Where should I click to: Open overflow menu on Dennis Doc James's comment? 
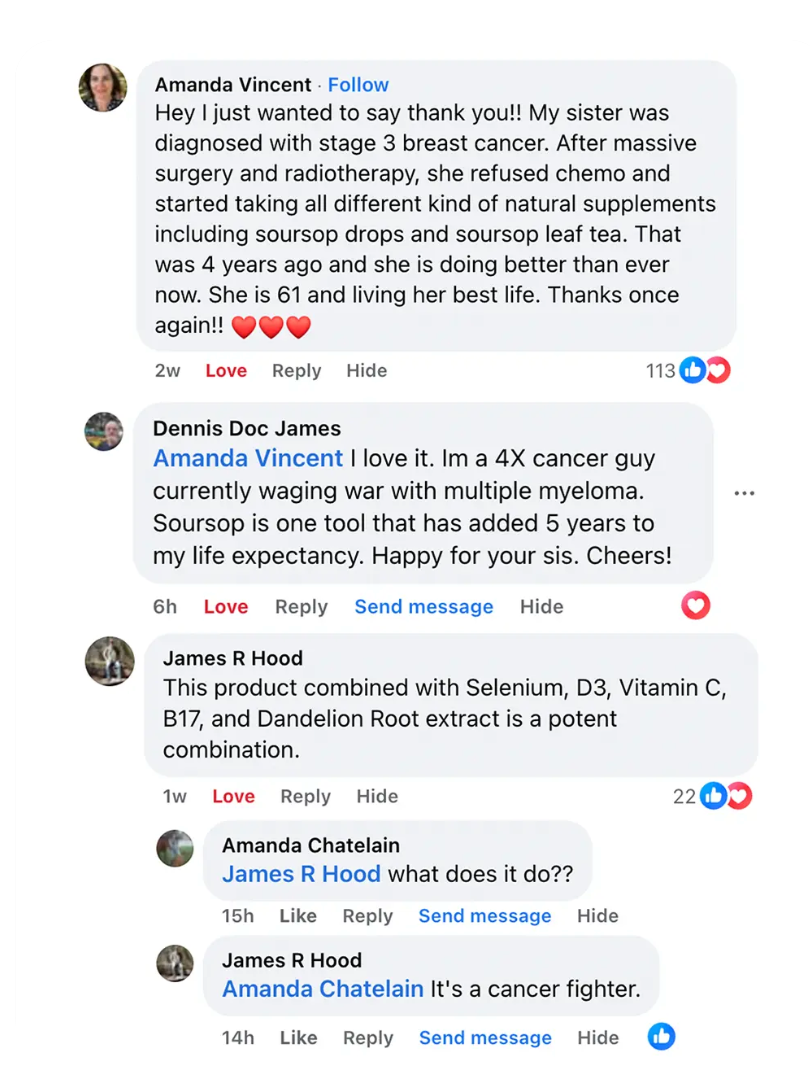point(744,493)
